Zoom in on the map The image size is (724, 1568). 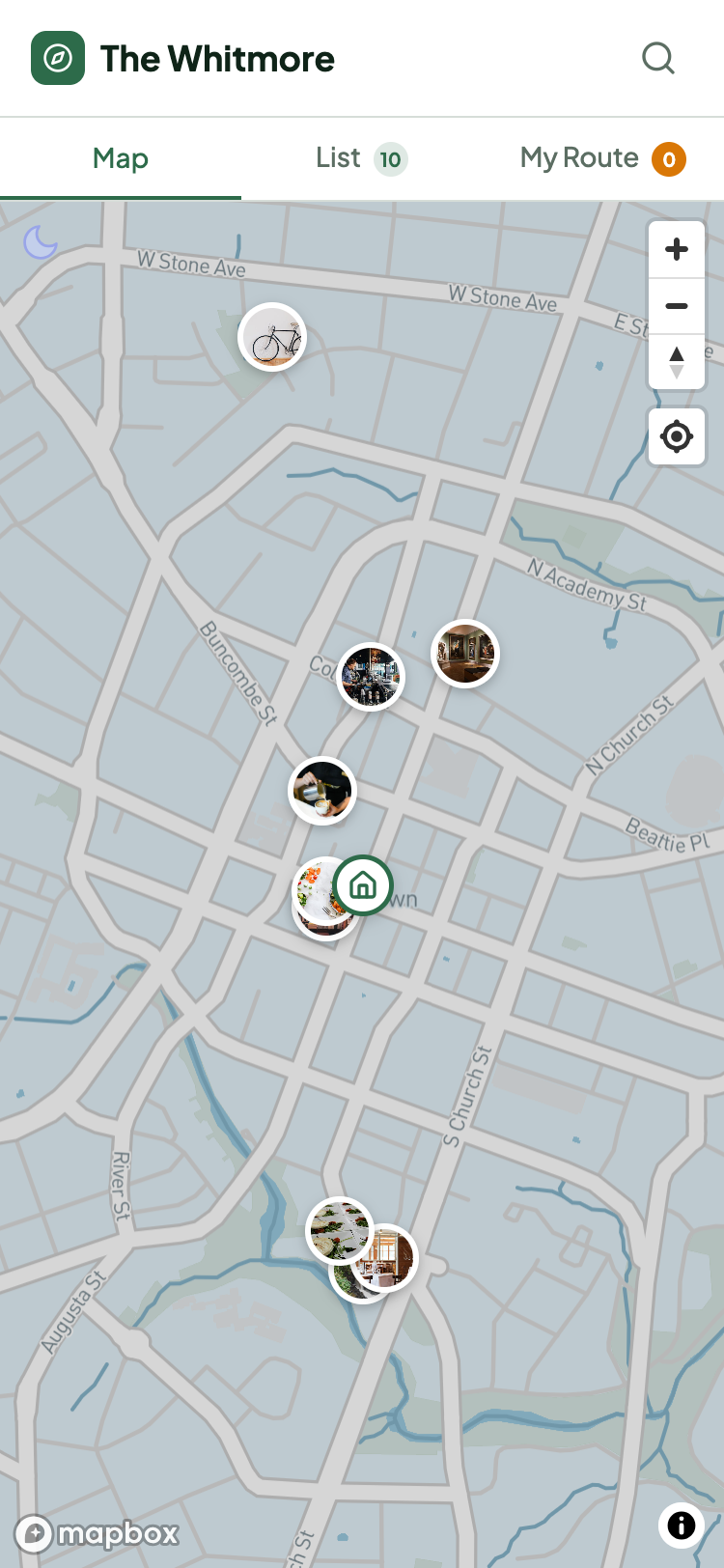coord(676,249)
